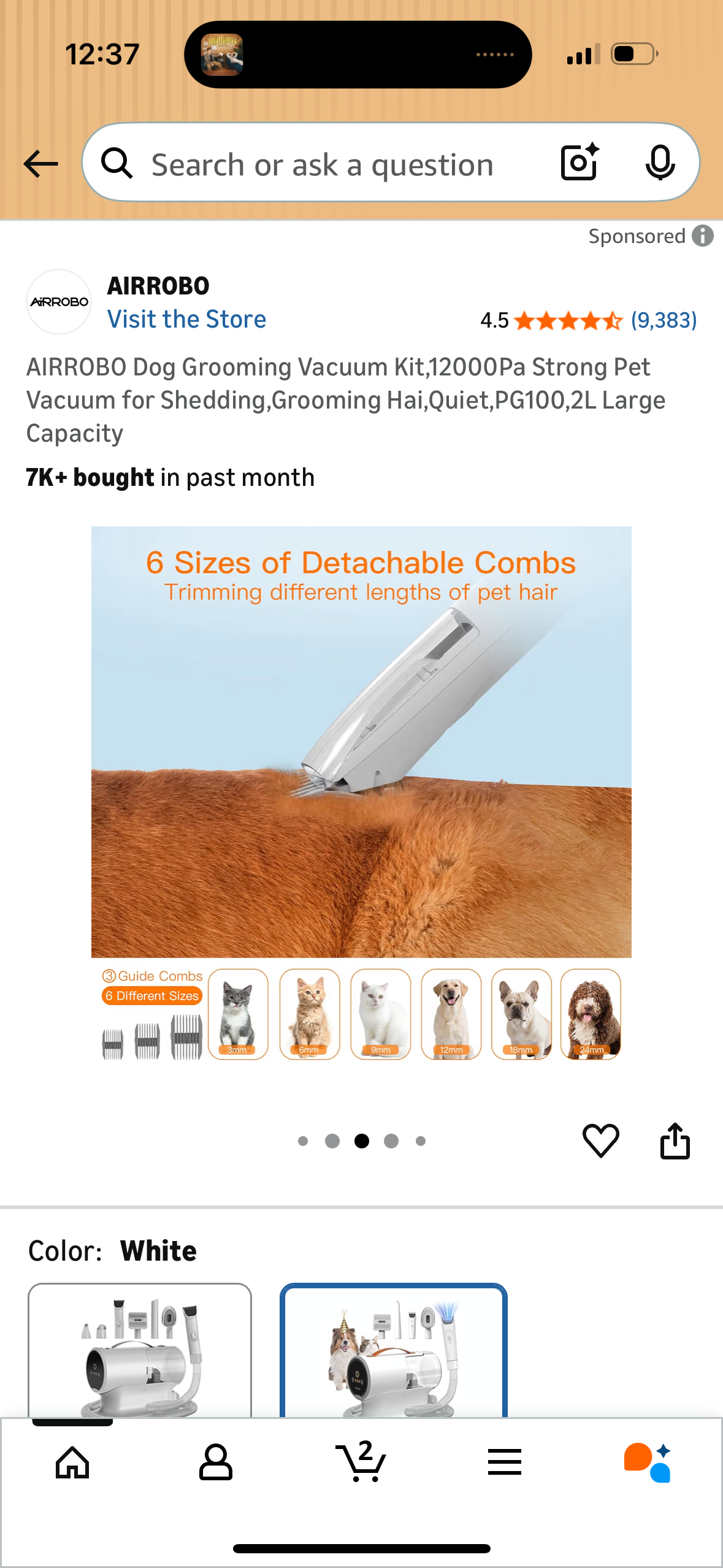The height and width of the screenshot is (1568, 723).
Task: Switch to the Home tab
Action: click(72, 1462)
